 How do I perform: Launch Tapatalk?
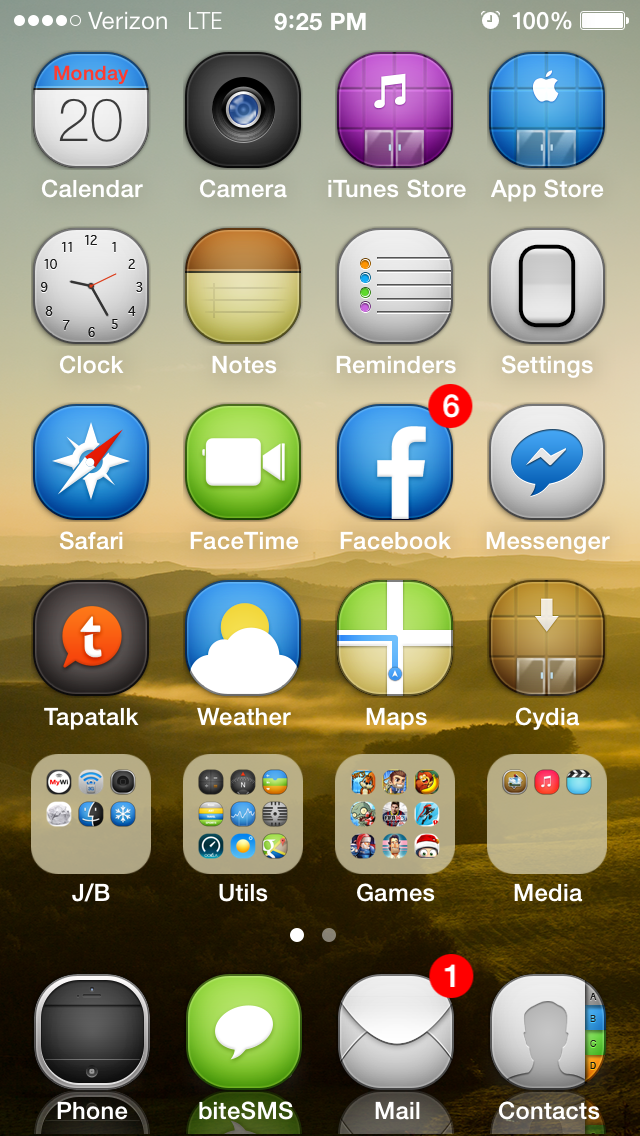91,638
